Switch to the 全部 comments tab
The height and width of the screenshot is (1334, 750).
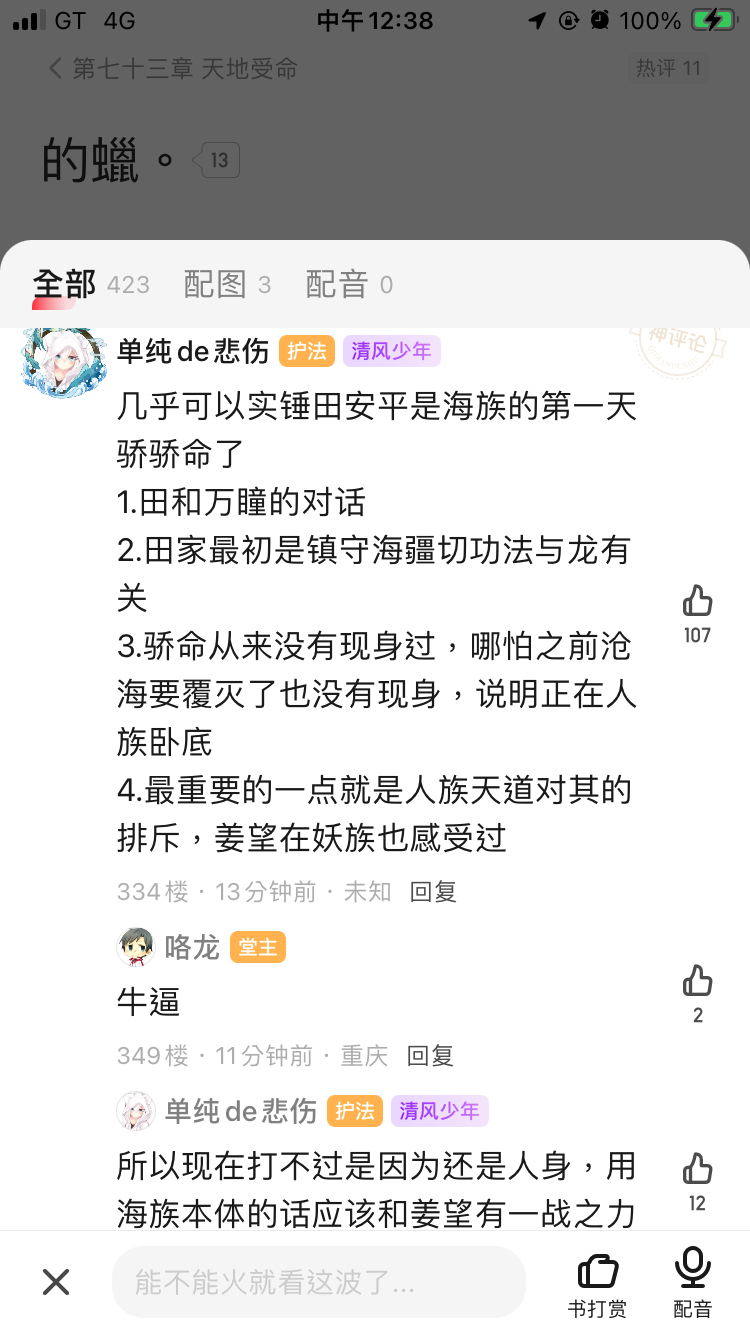[64, 285]
